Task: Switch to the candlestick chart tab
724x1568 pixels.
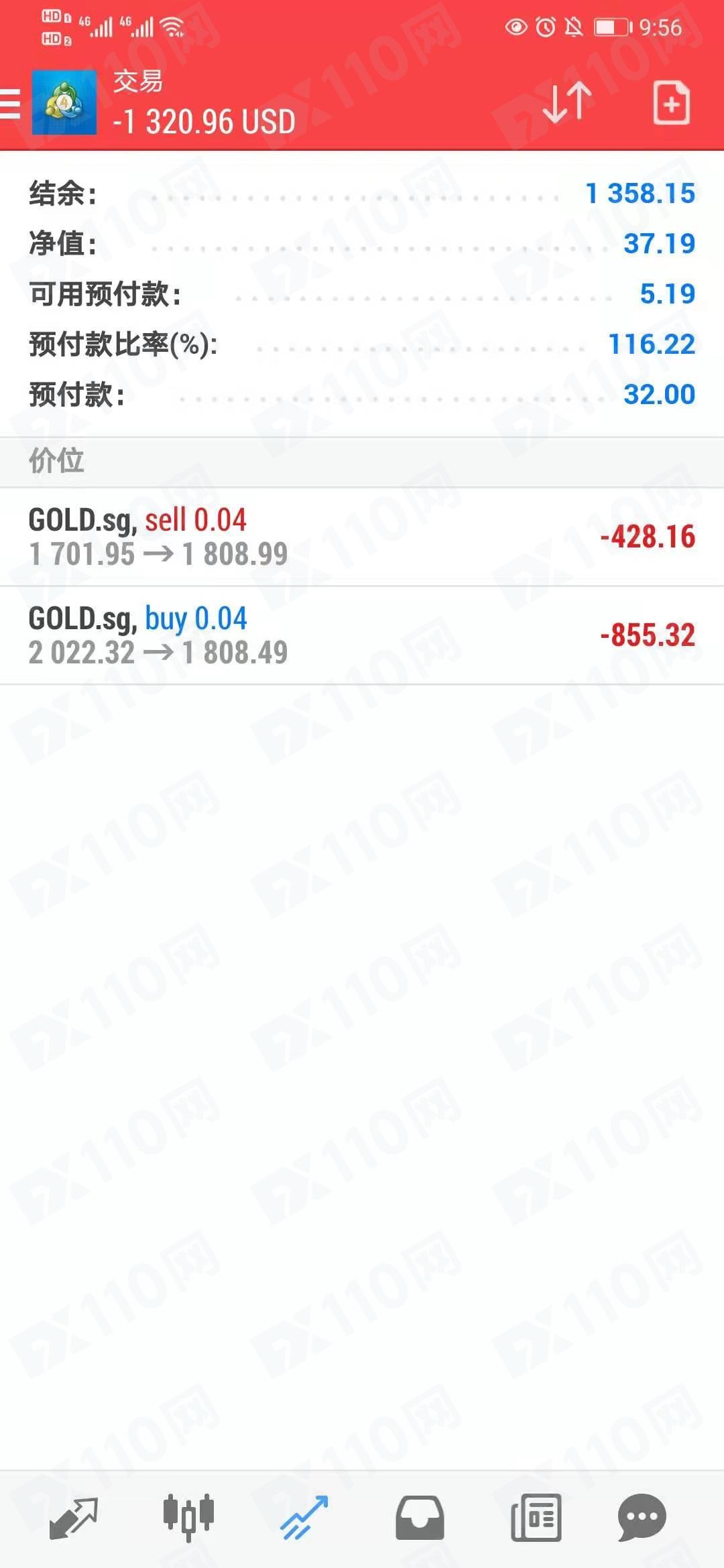Action: 188,1516
